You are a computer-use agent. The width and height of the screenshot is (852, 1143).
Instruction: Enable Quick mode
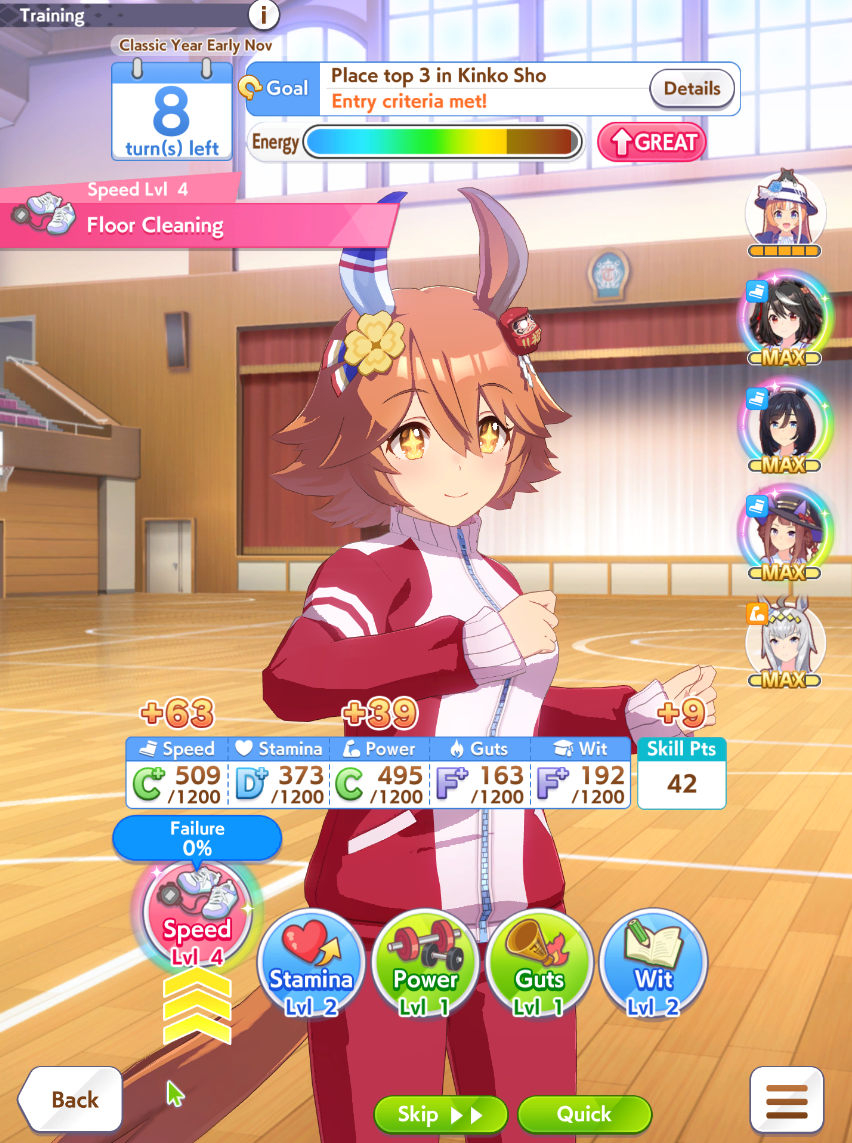click(584, 1114)
